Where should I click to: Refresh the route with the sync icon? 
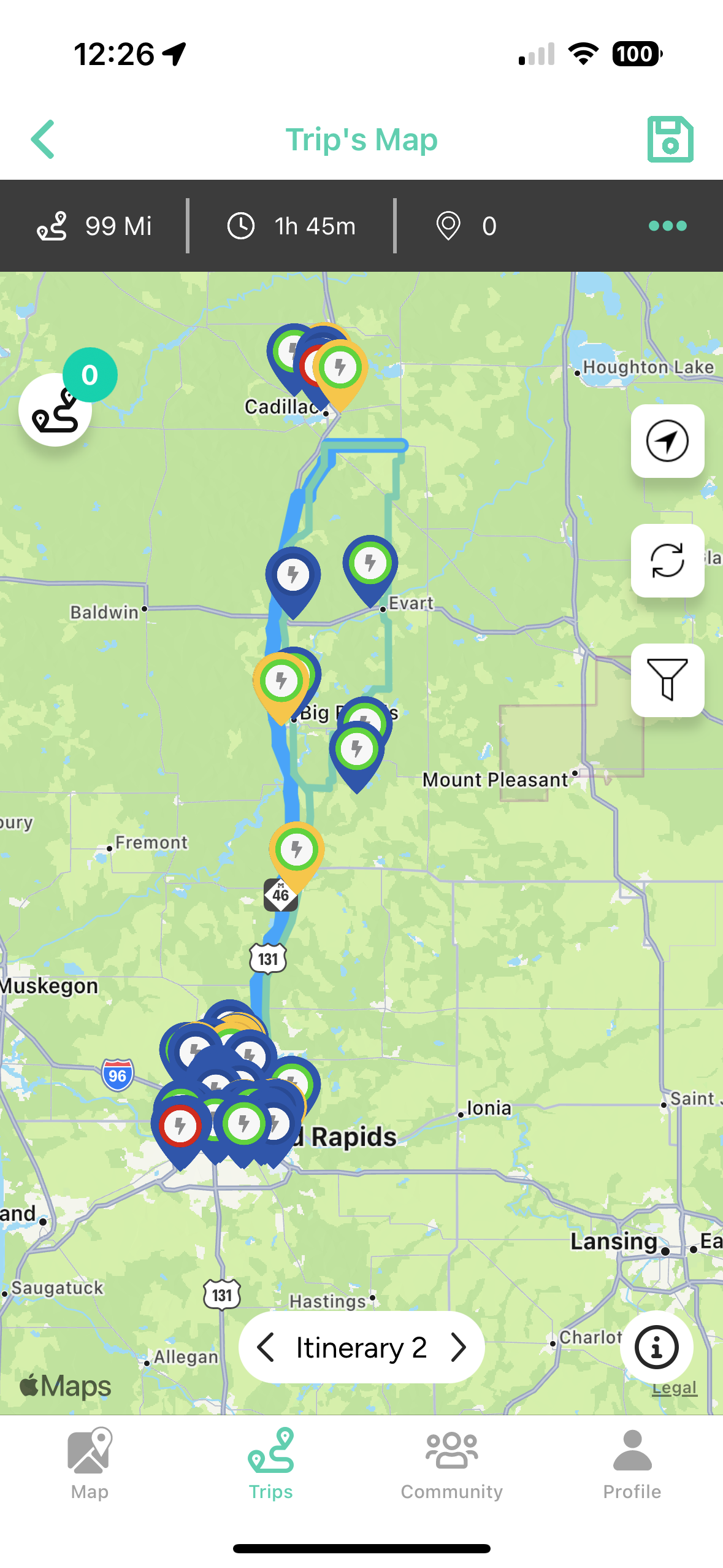pos(667,560)
